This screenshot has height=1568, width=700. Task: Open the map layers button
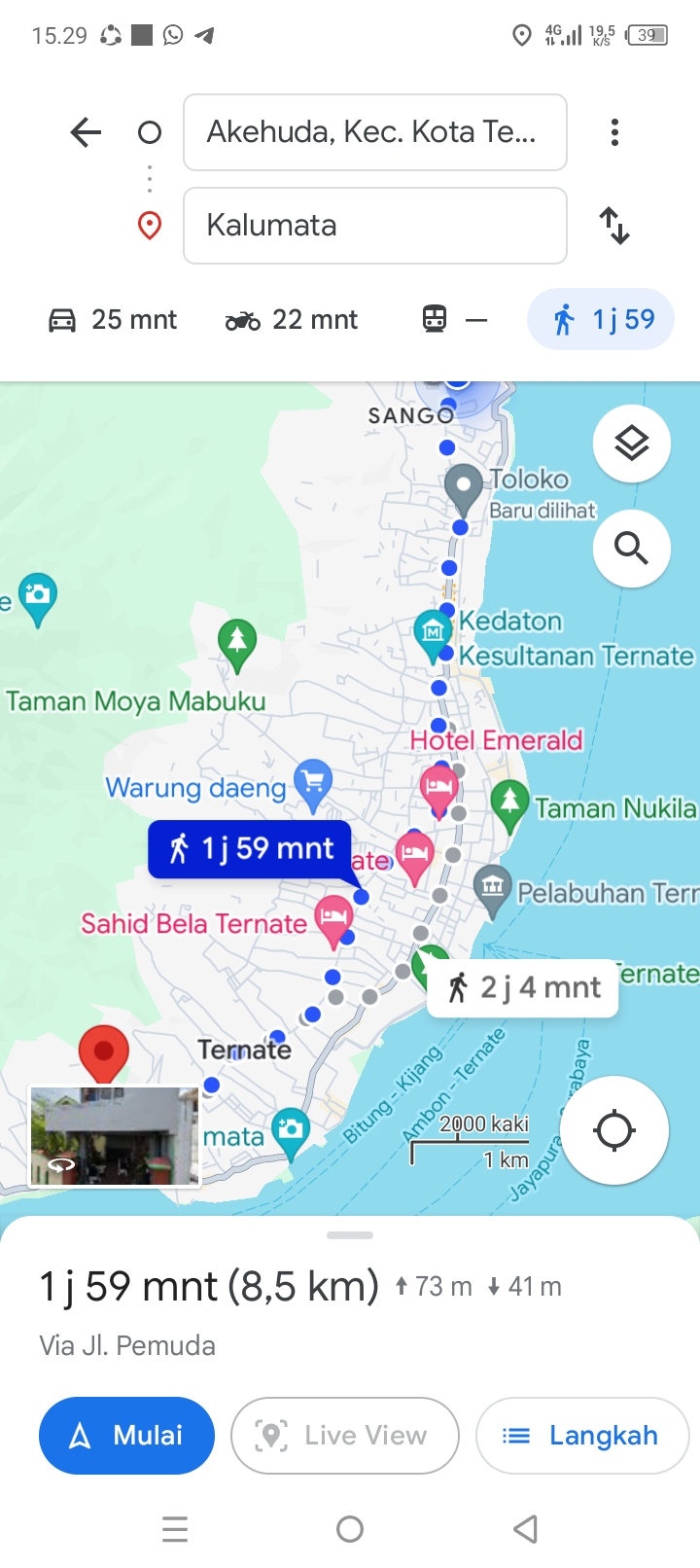(x=632, y=444)
